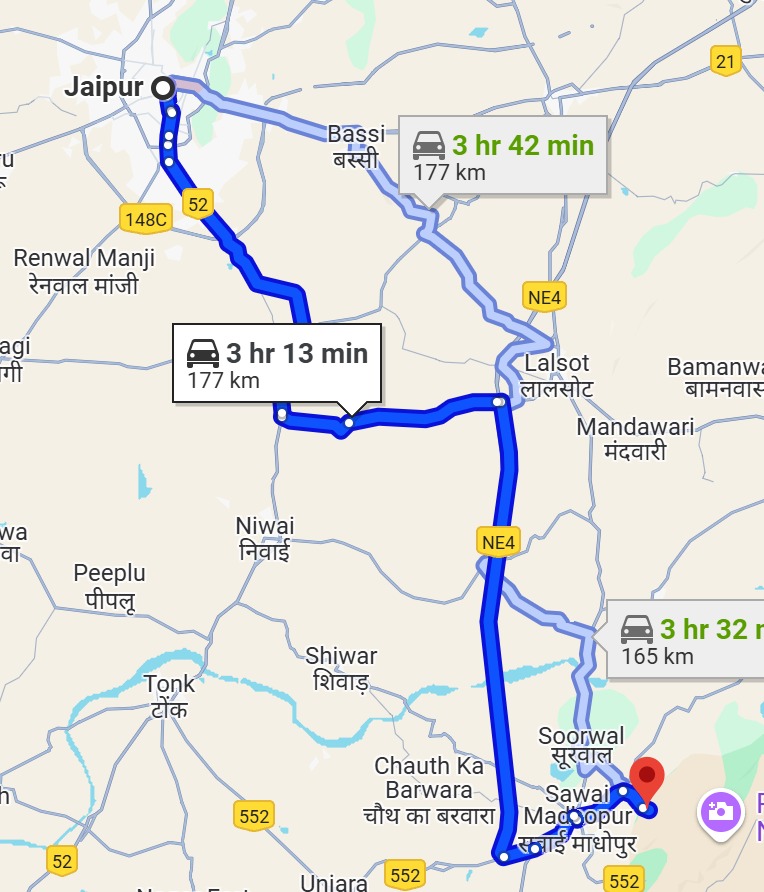
Task: Tap the red destination pin
Action: pyautogui.click(x=649, y=777)
